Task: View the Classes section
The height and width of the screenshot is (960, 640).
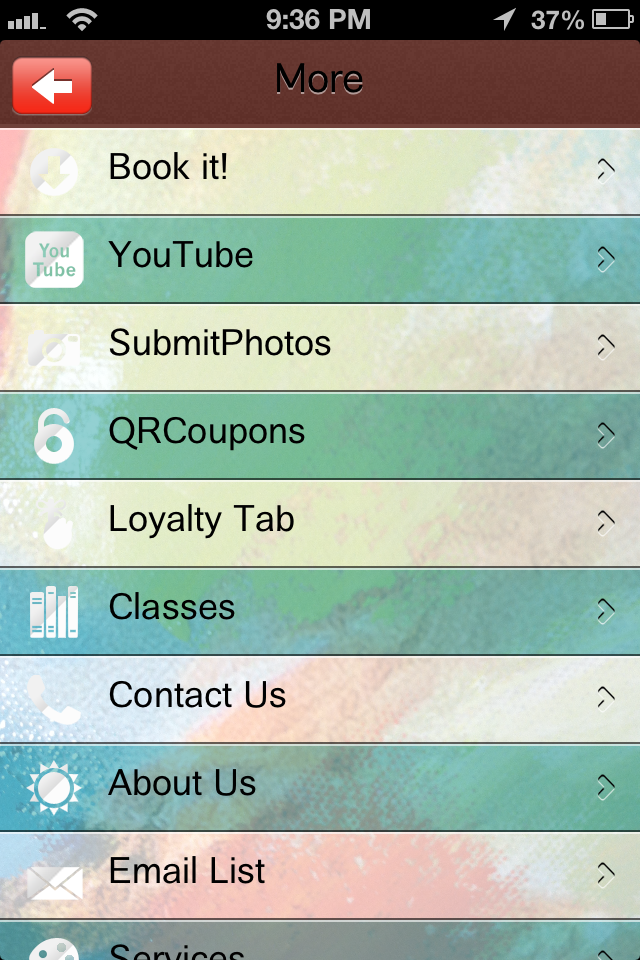Action: point(320,610)
